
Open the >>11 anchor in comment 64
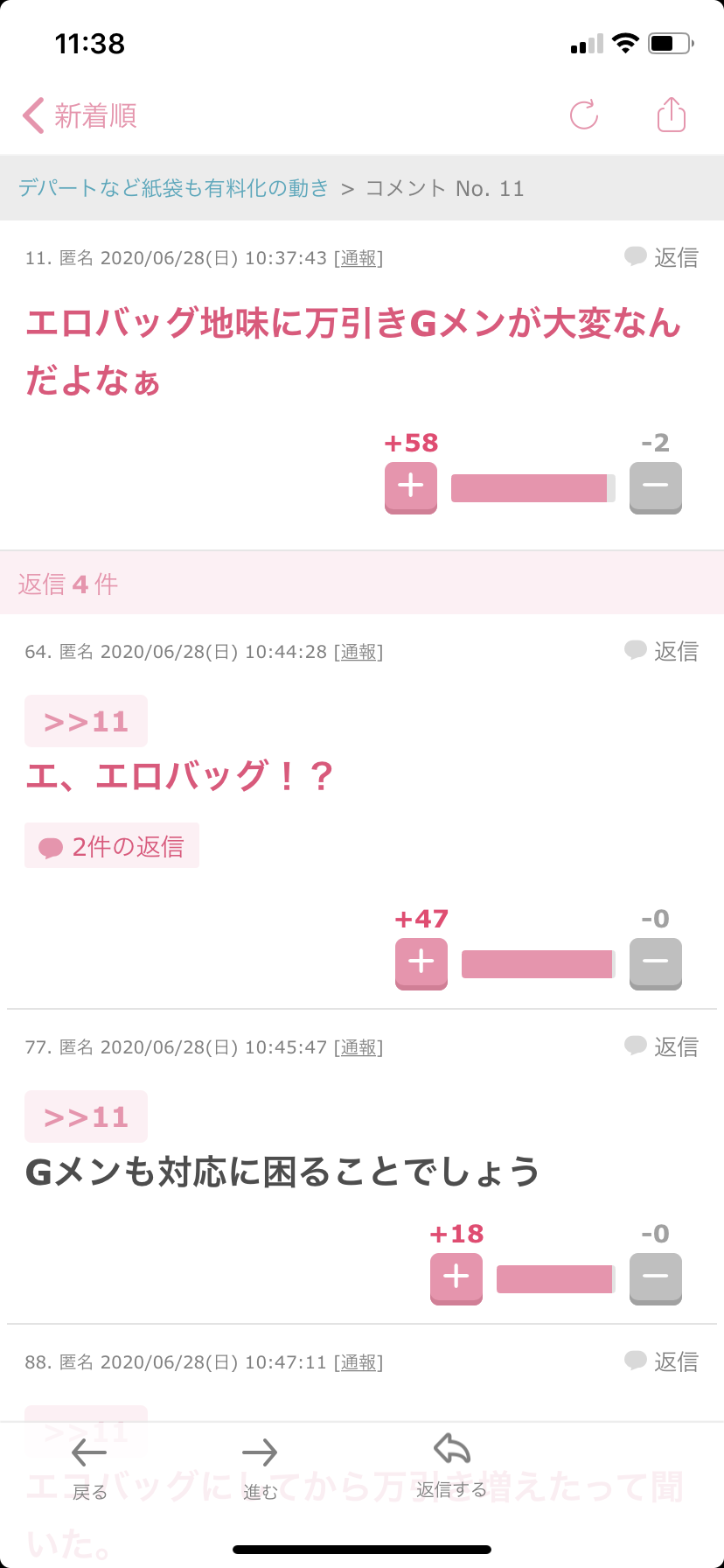click(86, 722)
